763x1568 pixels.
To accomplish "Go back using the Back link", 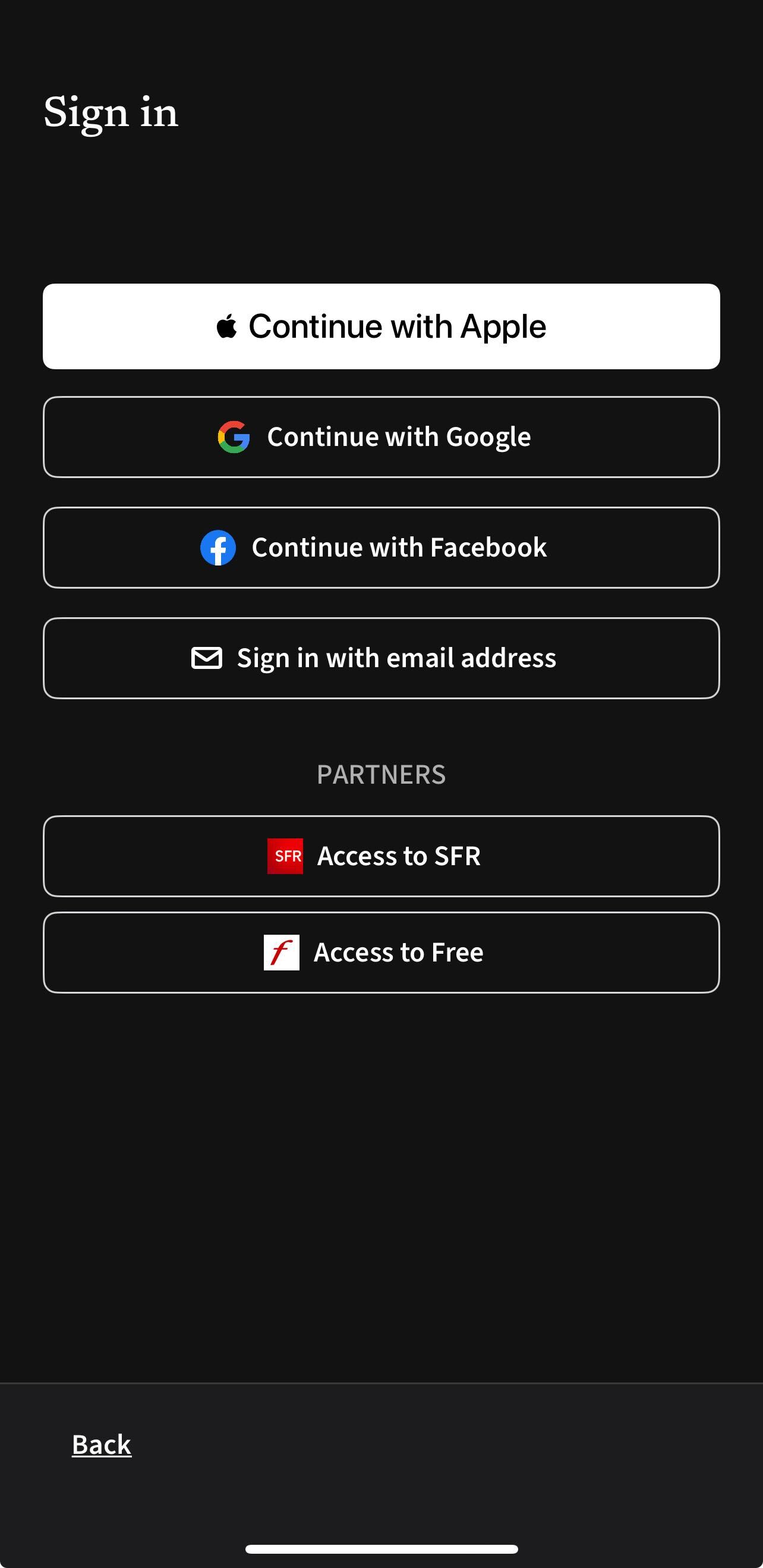I will point(102,1444).
